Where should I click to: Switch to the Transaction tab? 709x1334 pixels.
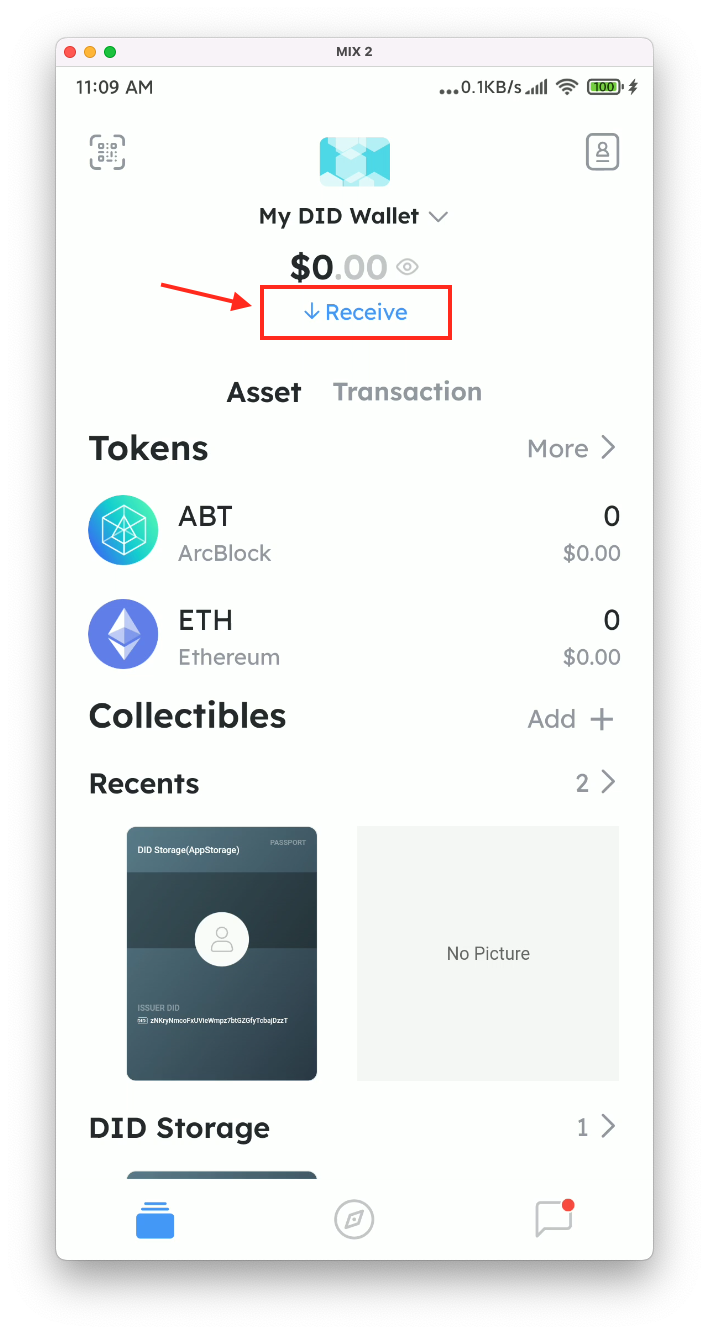pyautogui.click(x=407, y=392)
